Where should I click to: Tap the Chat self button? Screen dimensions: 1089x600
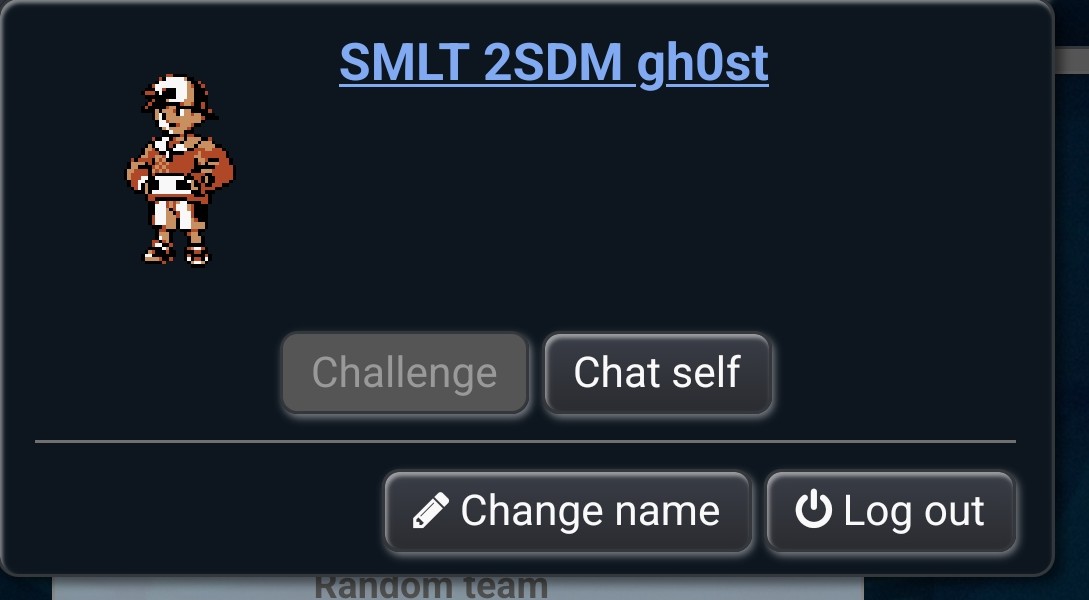point(657,373)
